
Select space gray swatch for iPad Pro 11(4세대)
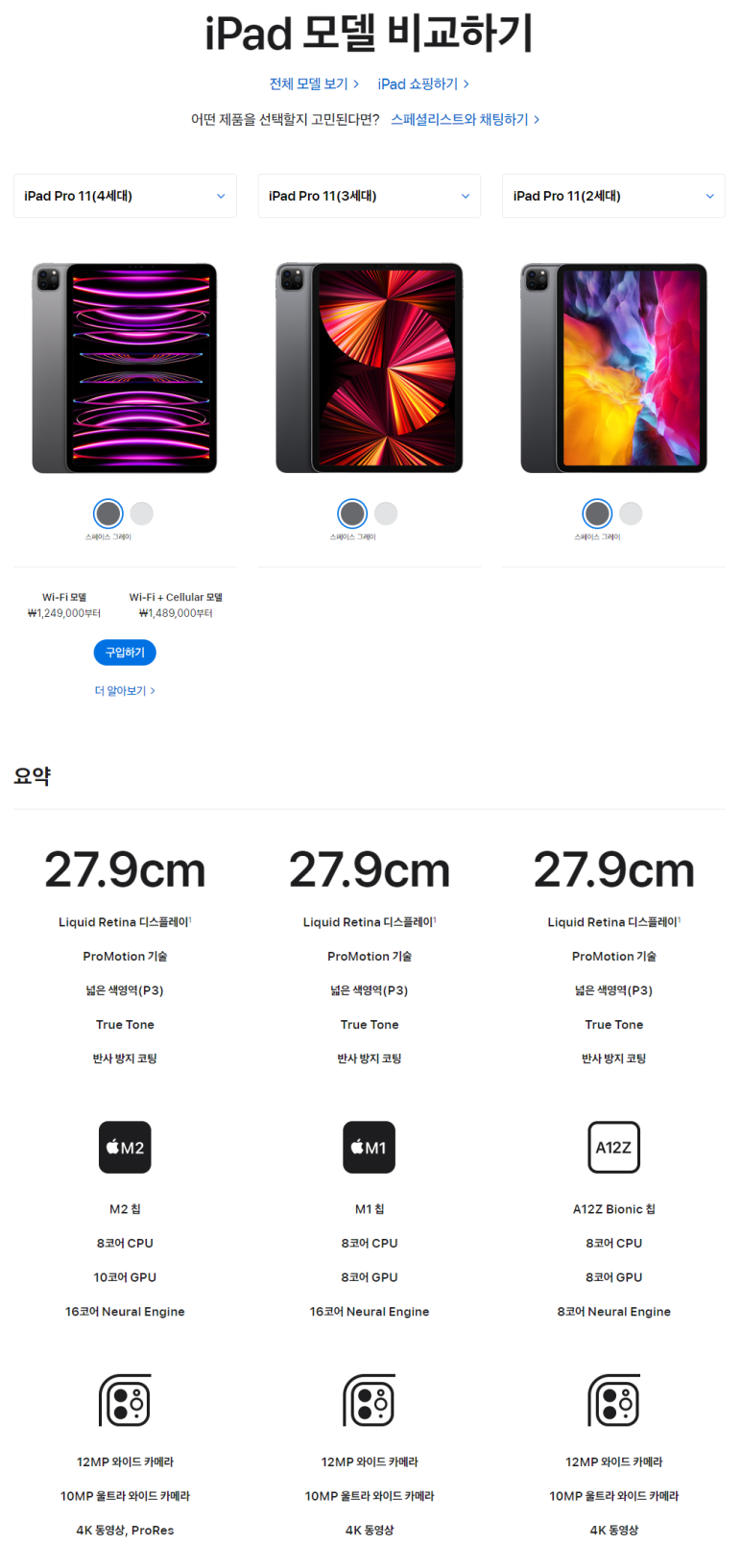[x=108, y=513]
